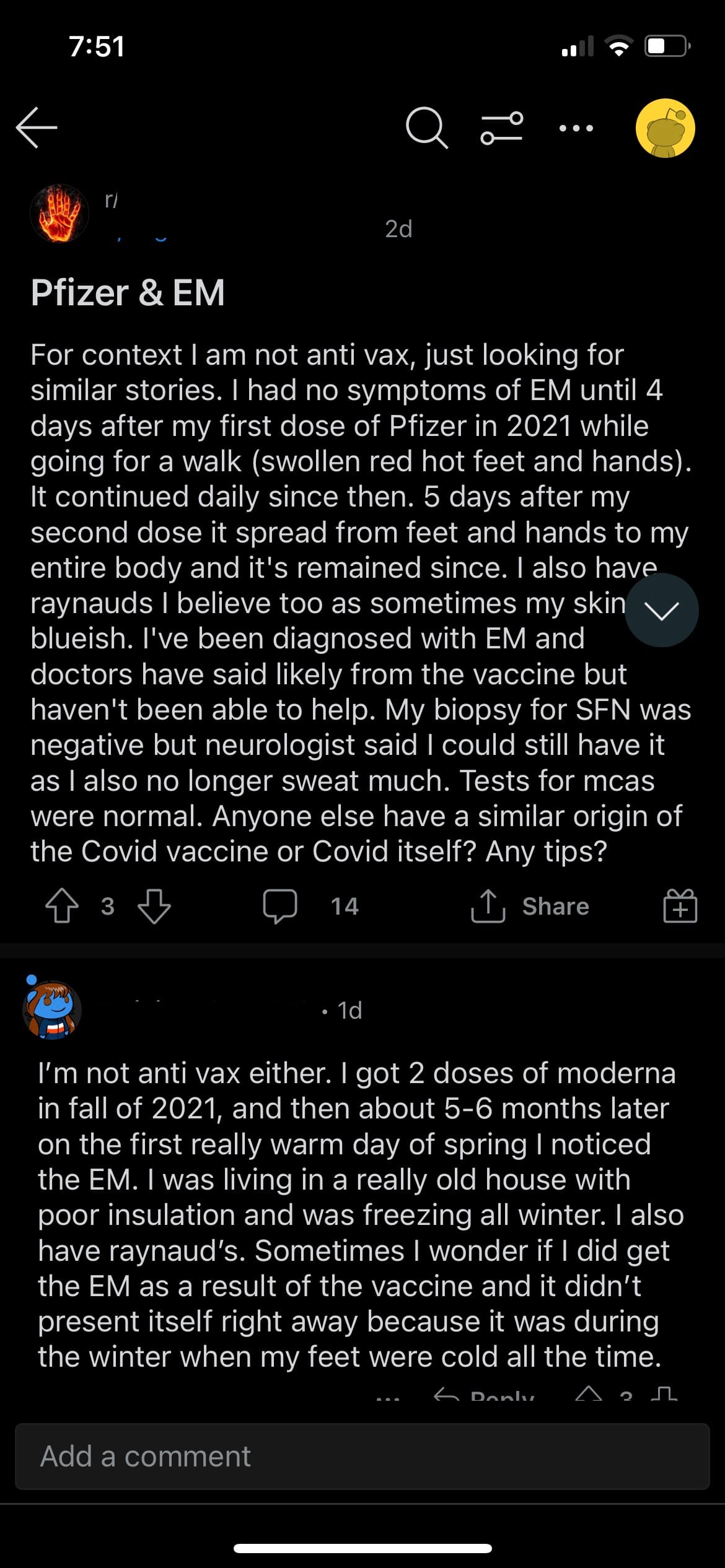Open comment sort options
The image size is (725, 1568).
tap(501, 128)
